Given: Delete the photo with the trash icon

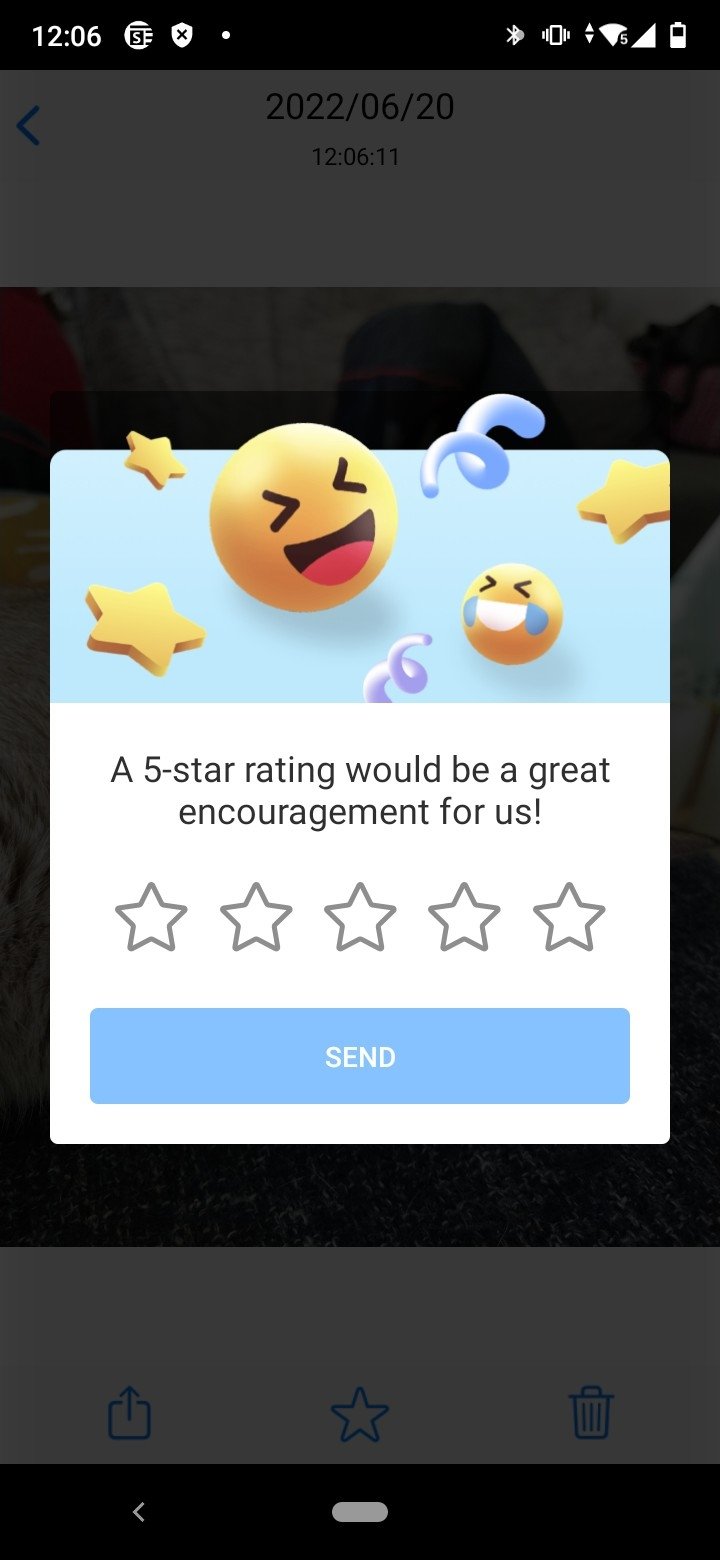Looking at the screenshot, I should [590, 1413].
